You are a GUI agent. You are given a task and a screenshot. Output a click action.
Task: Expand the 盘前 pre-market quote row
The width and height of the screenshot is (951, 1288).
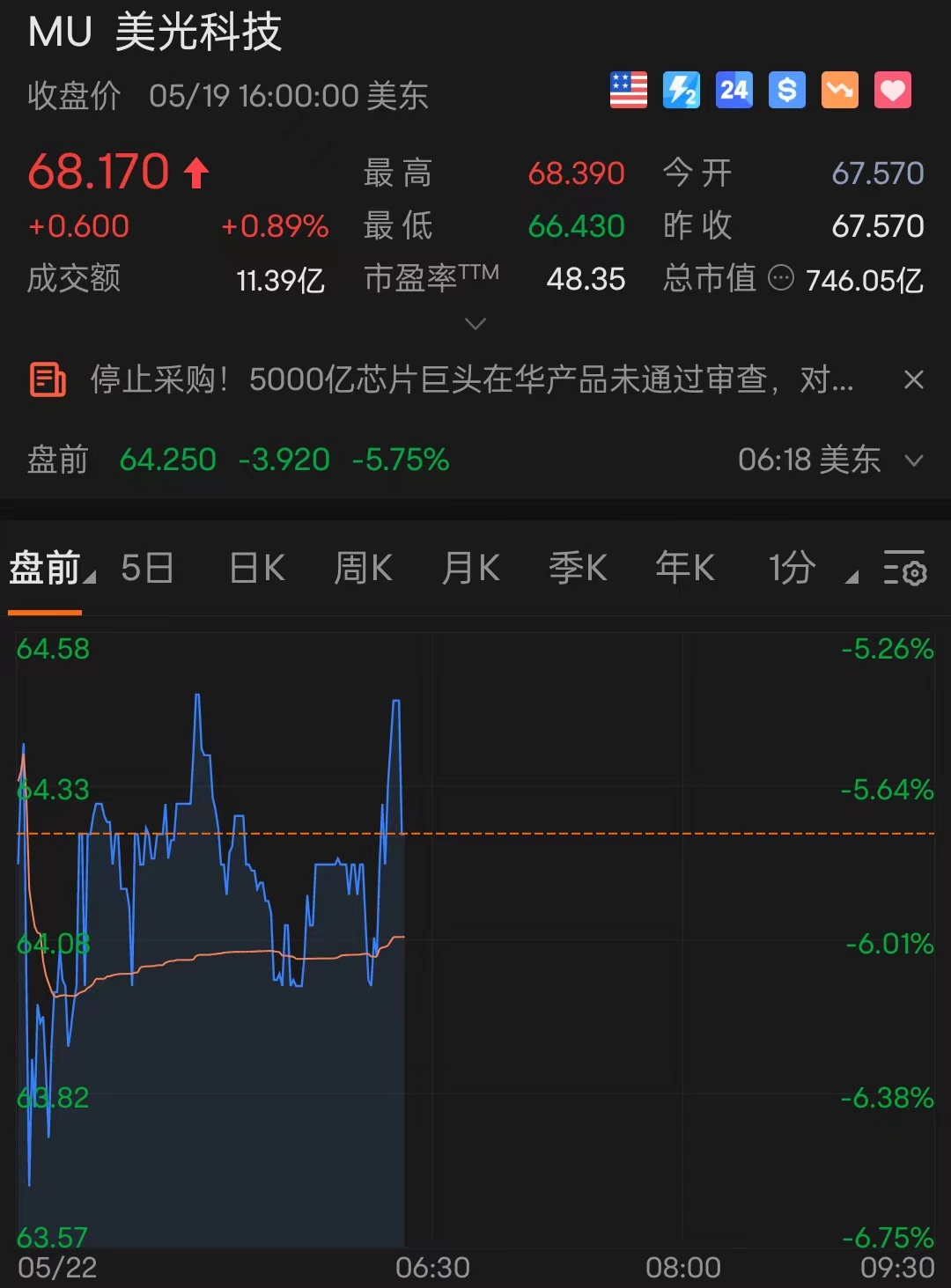coord(914,460)
